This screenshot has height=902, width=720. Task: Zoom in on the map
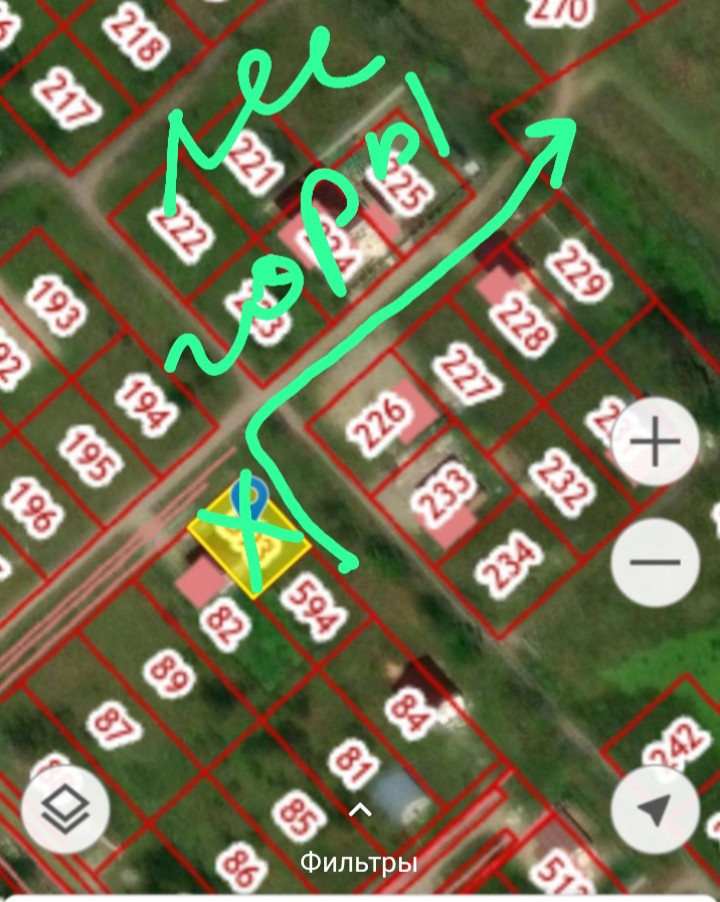coord(655,443)
